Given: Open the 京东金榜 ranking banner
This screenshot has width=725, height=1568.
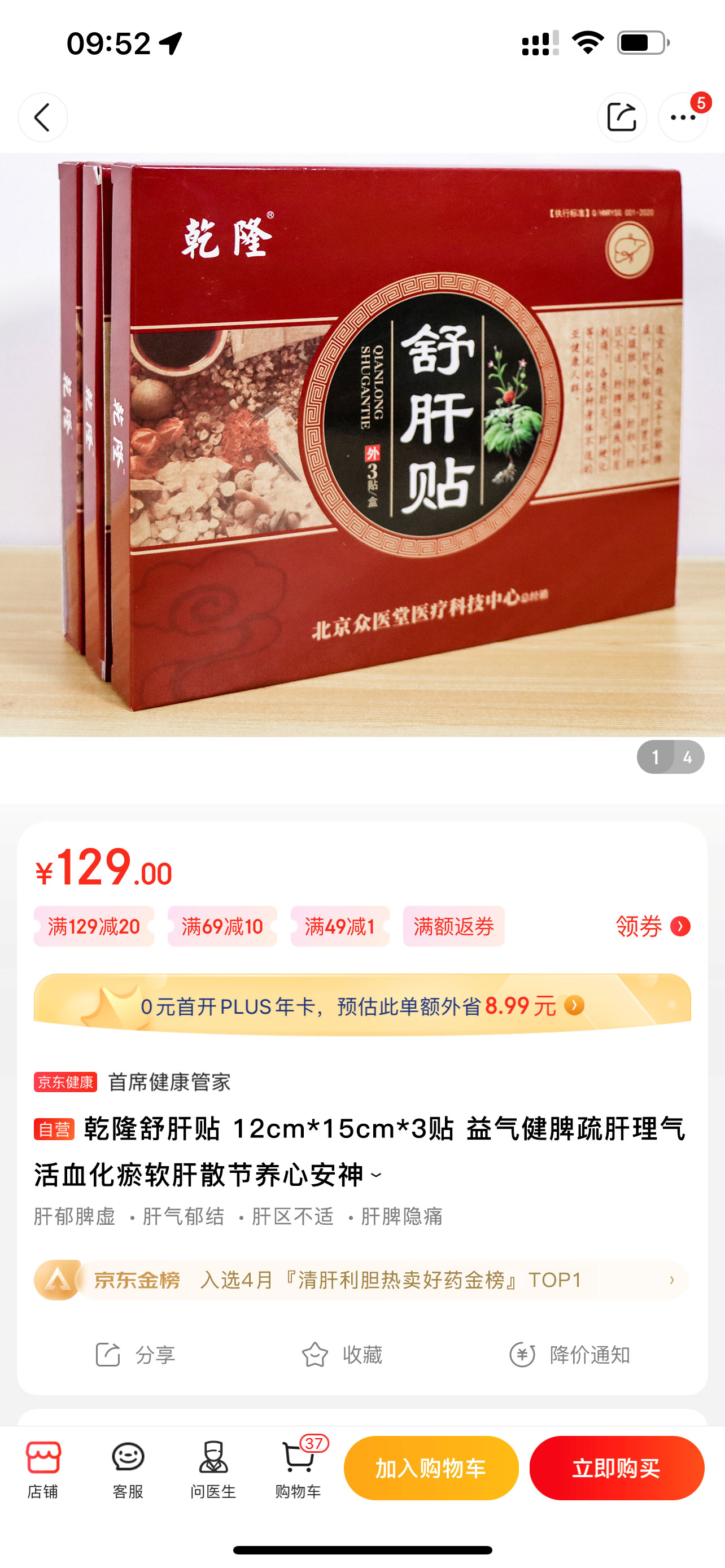Looking at the screenshot, I should 362,1280.
